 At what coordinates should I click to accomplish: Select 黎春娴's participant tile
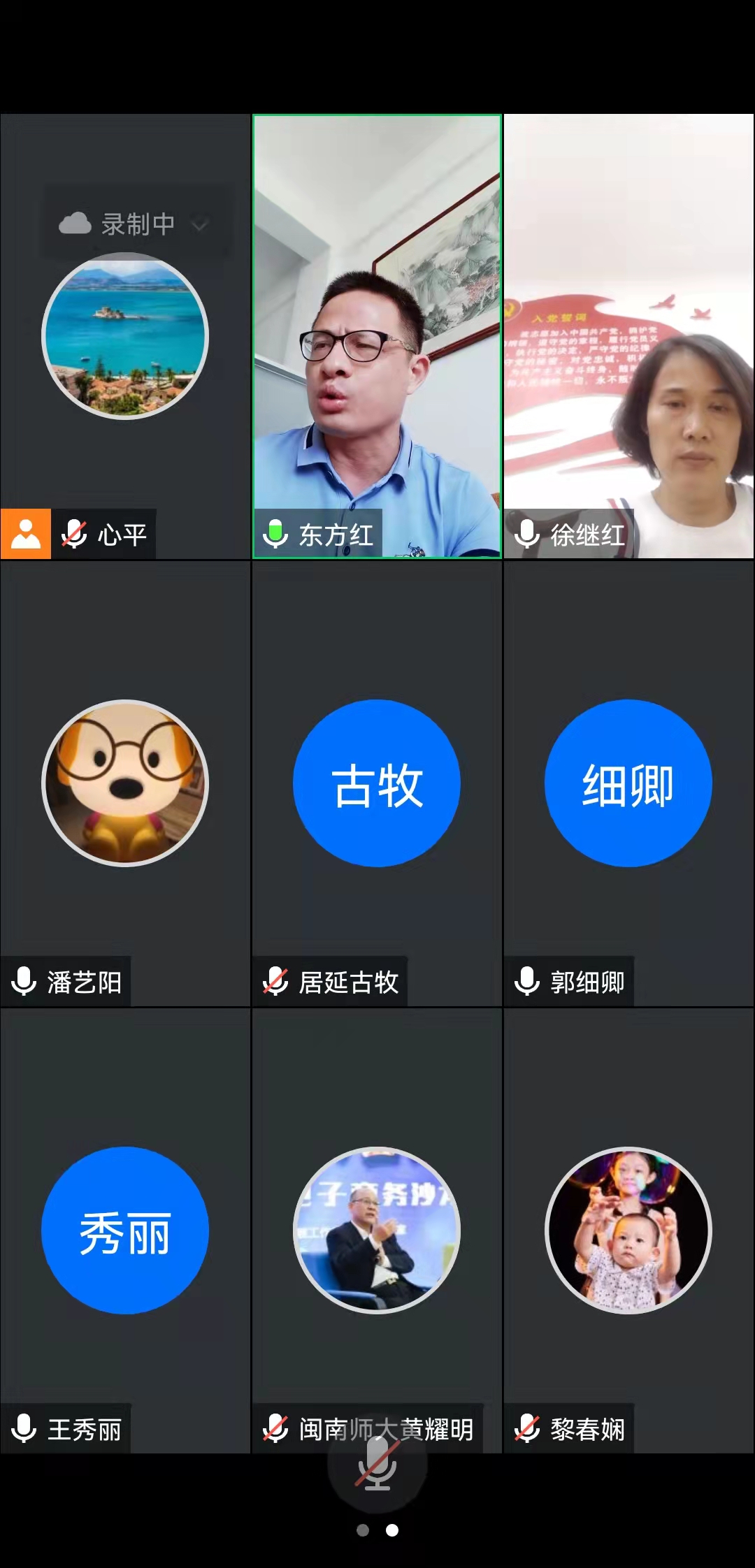click(x=628, y=1230)
